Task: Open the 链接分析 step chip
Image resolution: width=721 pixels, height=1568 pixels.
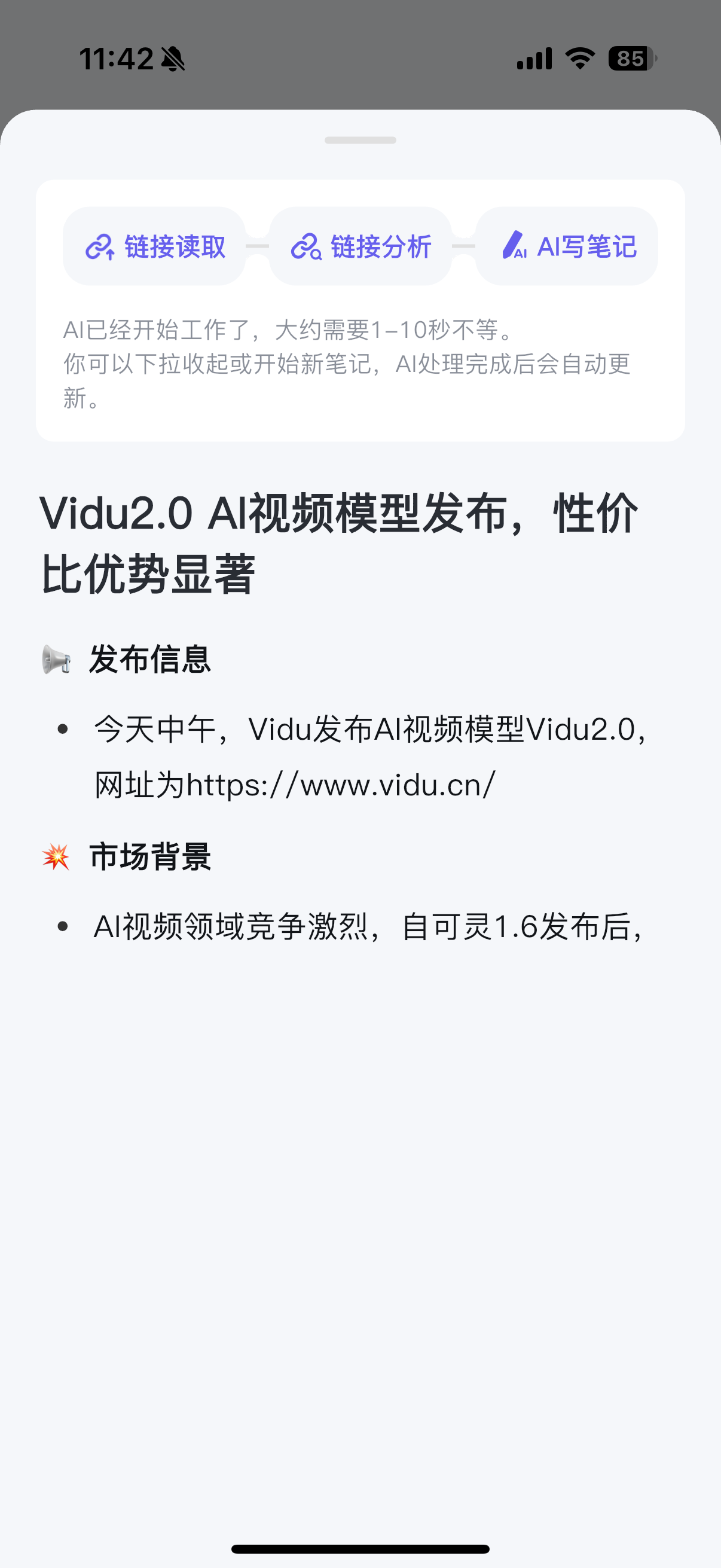Action: tap(361, 246)
